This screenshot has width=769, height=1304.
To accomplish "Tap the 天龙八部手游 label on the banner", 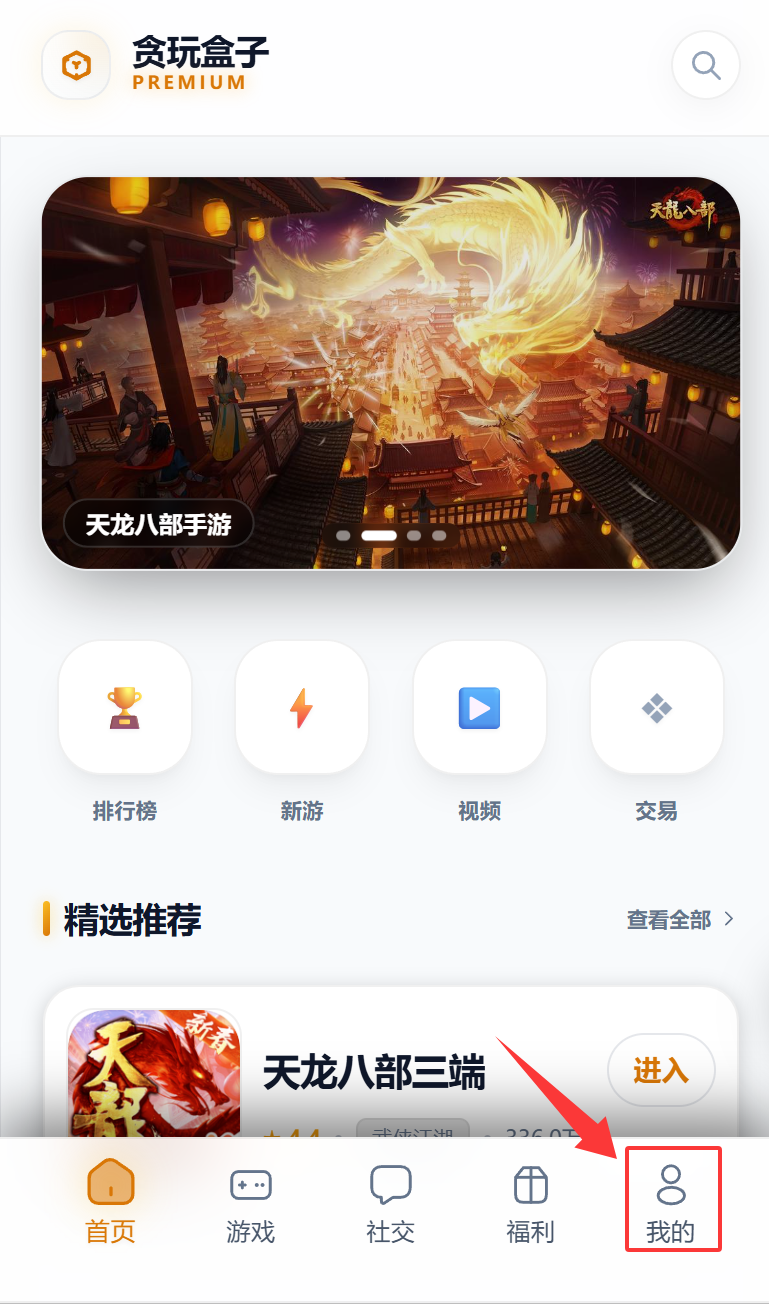I will 157,523.
